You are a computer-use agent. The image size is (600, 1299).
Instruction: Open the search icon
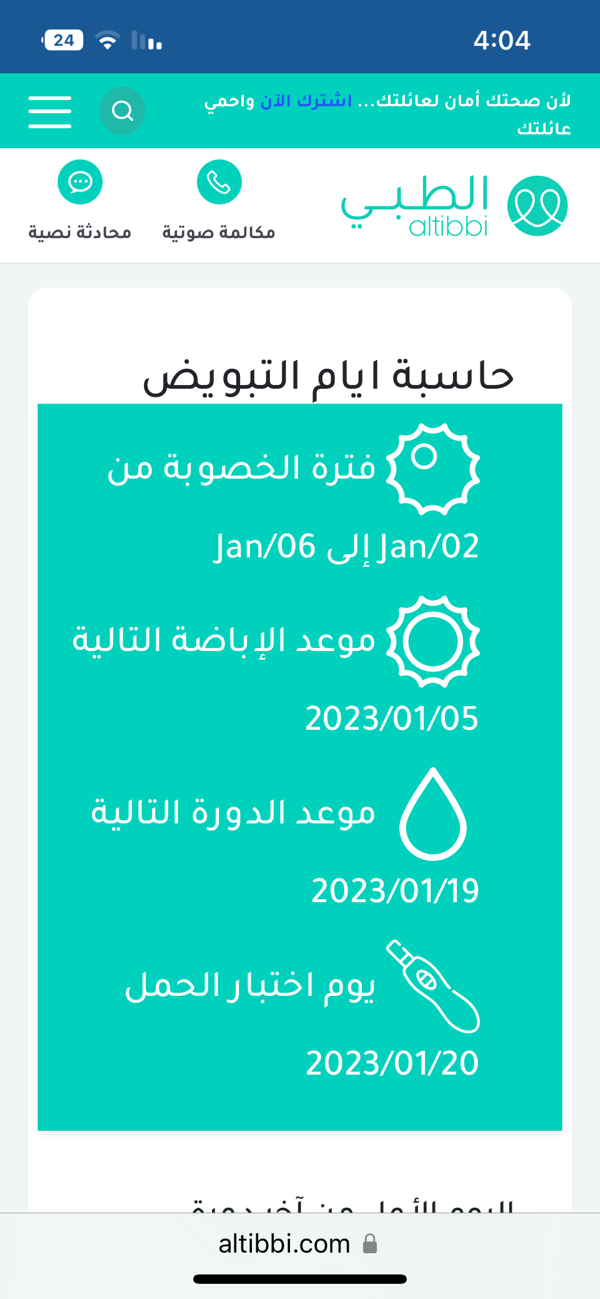tap(122, 111)
